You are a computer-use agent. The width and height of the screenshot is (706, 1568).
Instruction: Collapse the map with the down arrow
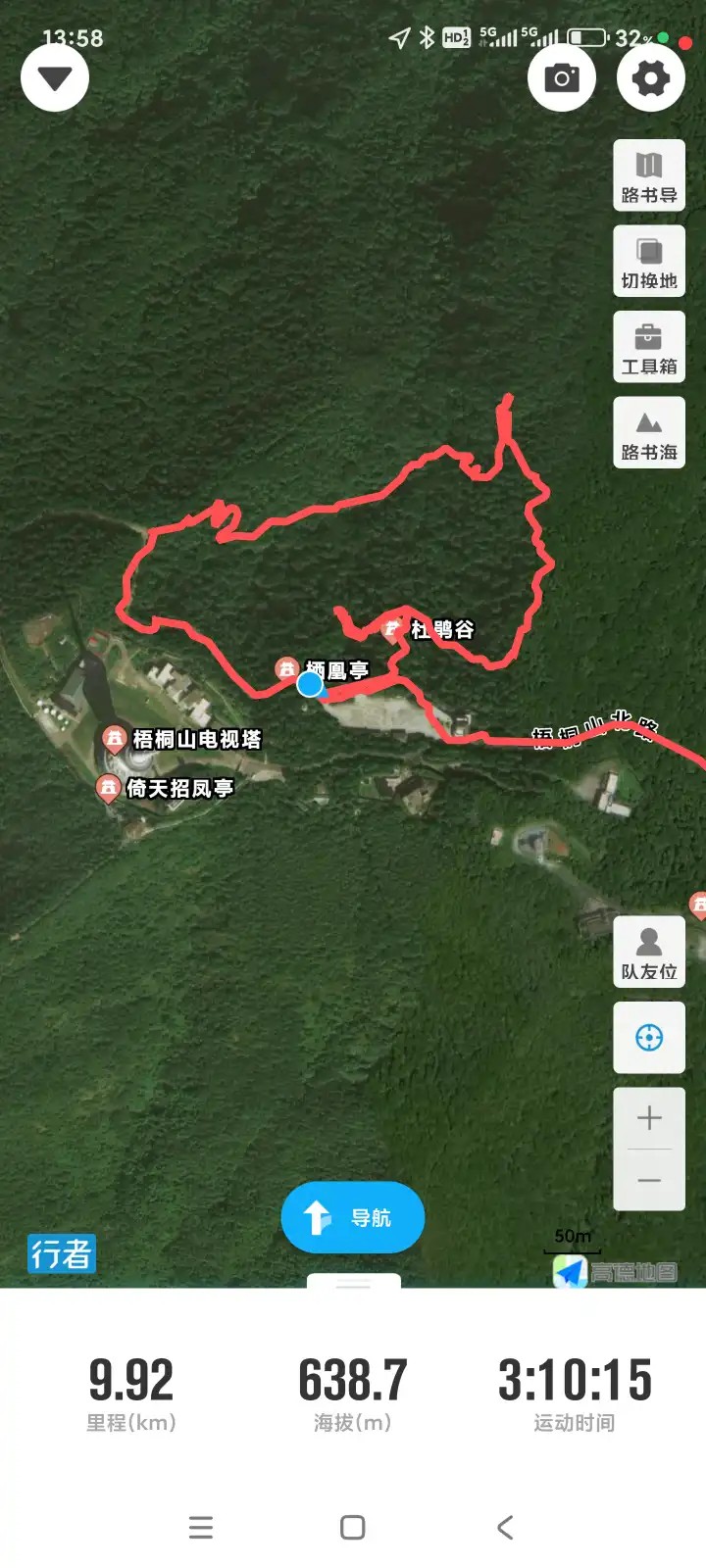(x=55, y=77)
